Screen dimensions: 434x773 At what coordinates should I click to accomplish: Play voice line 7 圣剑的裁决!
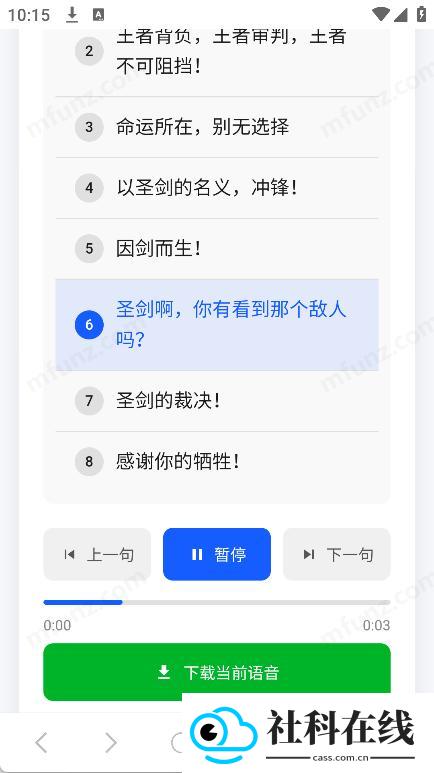[217, 401]
